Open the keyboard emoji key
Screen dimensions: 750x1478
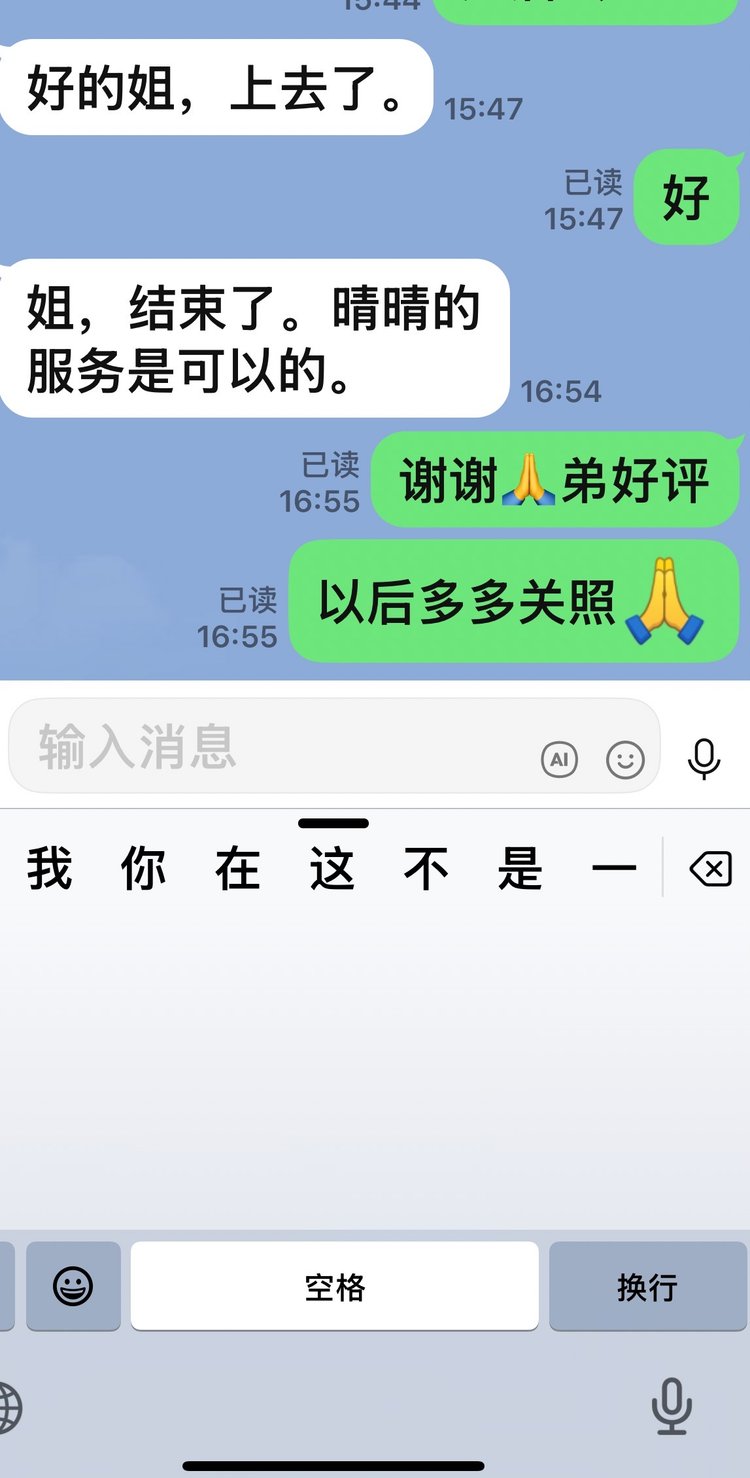click(73, 1286)
